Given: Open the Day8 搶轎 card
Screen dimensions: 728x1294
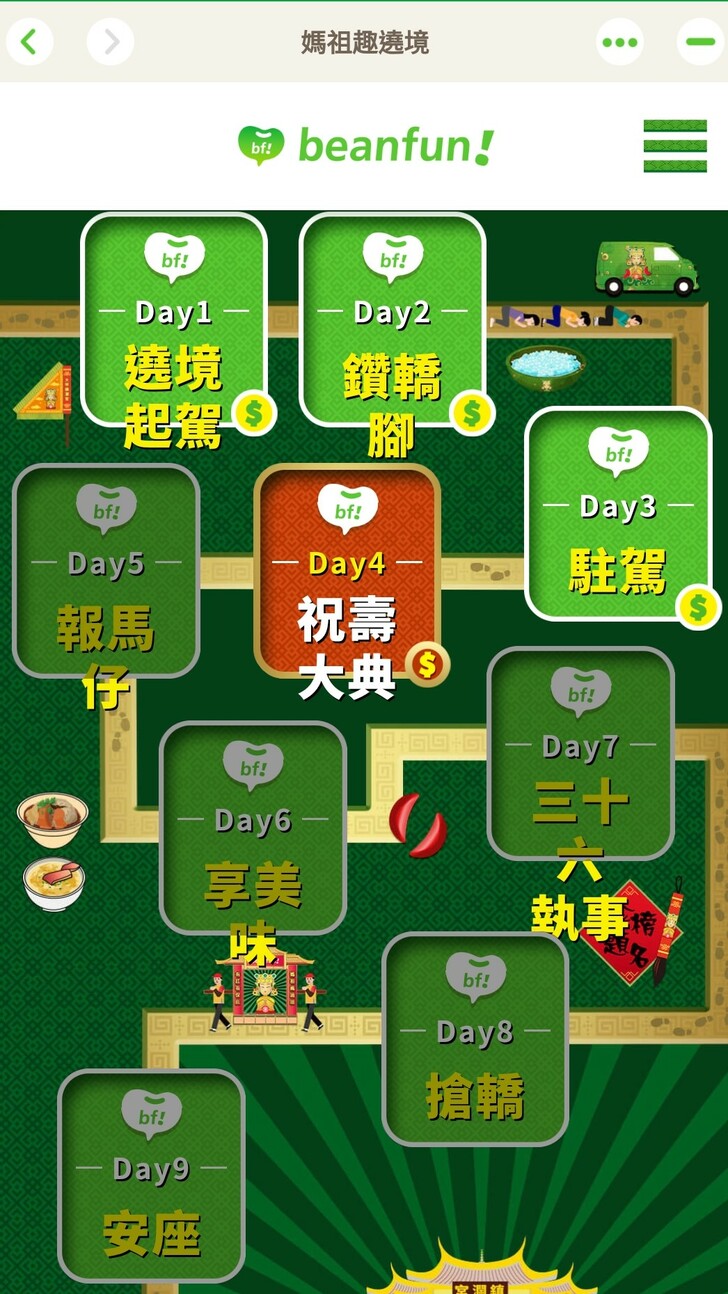Looking at the screenshot, I should (475, 1039).
